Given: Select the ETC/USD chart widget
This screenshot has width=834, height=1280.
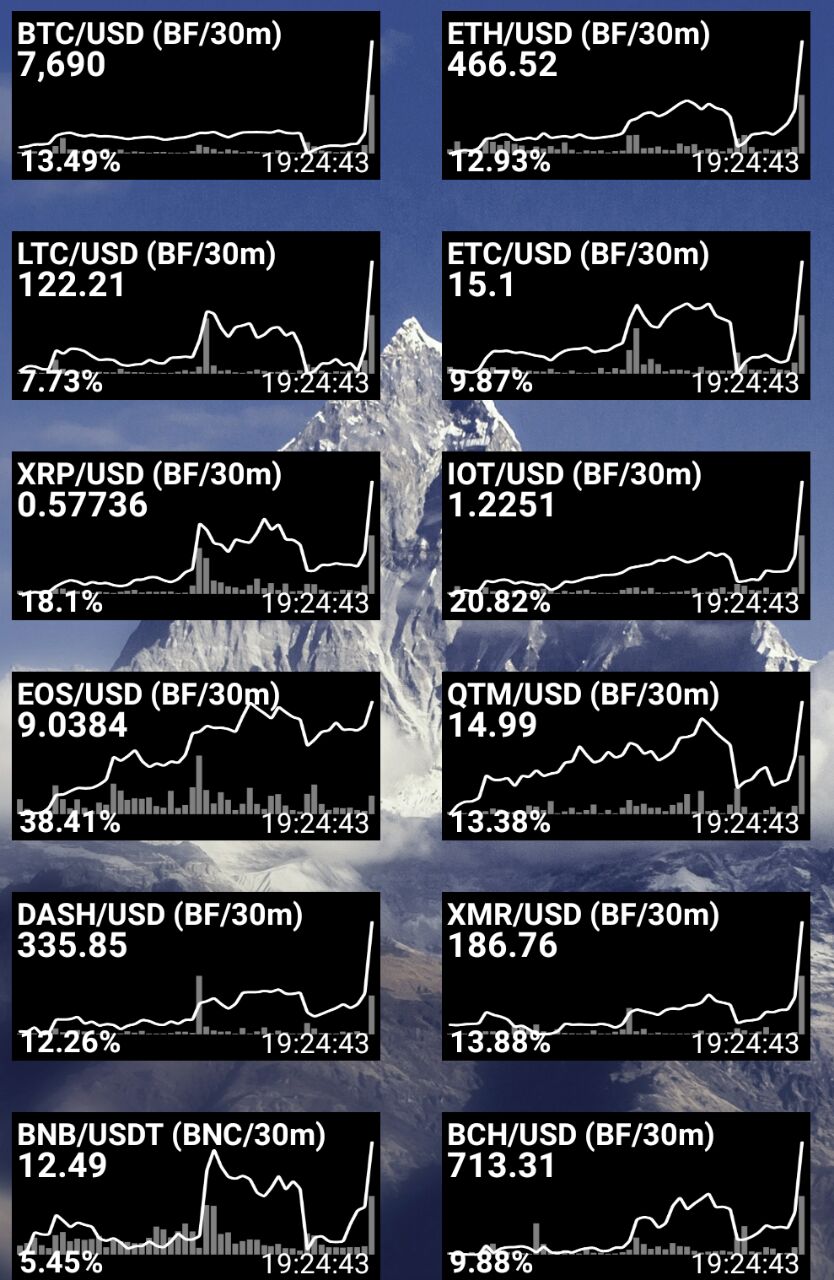Looking at the screenshot, I should (626, 316).
